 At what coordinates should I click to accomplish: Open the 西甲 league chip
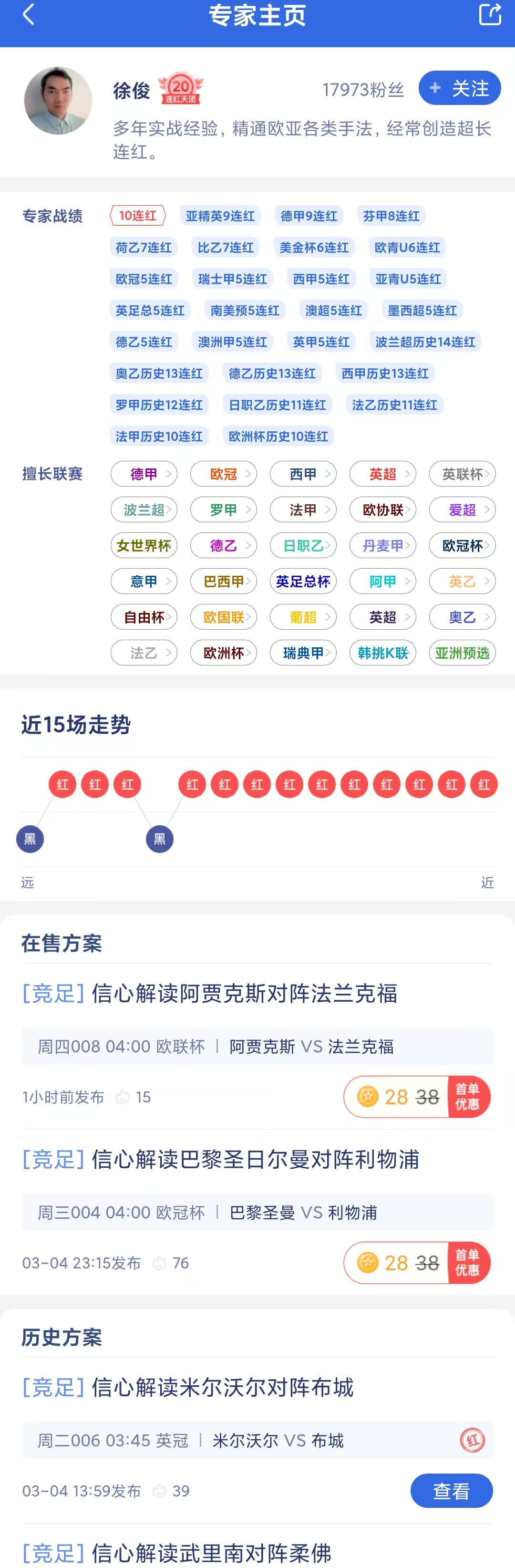pos(302,474)
